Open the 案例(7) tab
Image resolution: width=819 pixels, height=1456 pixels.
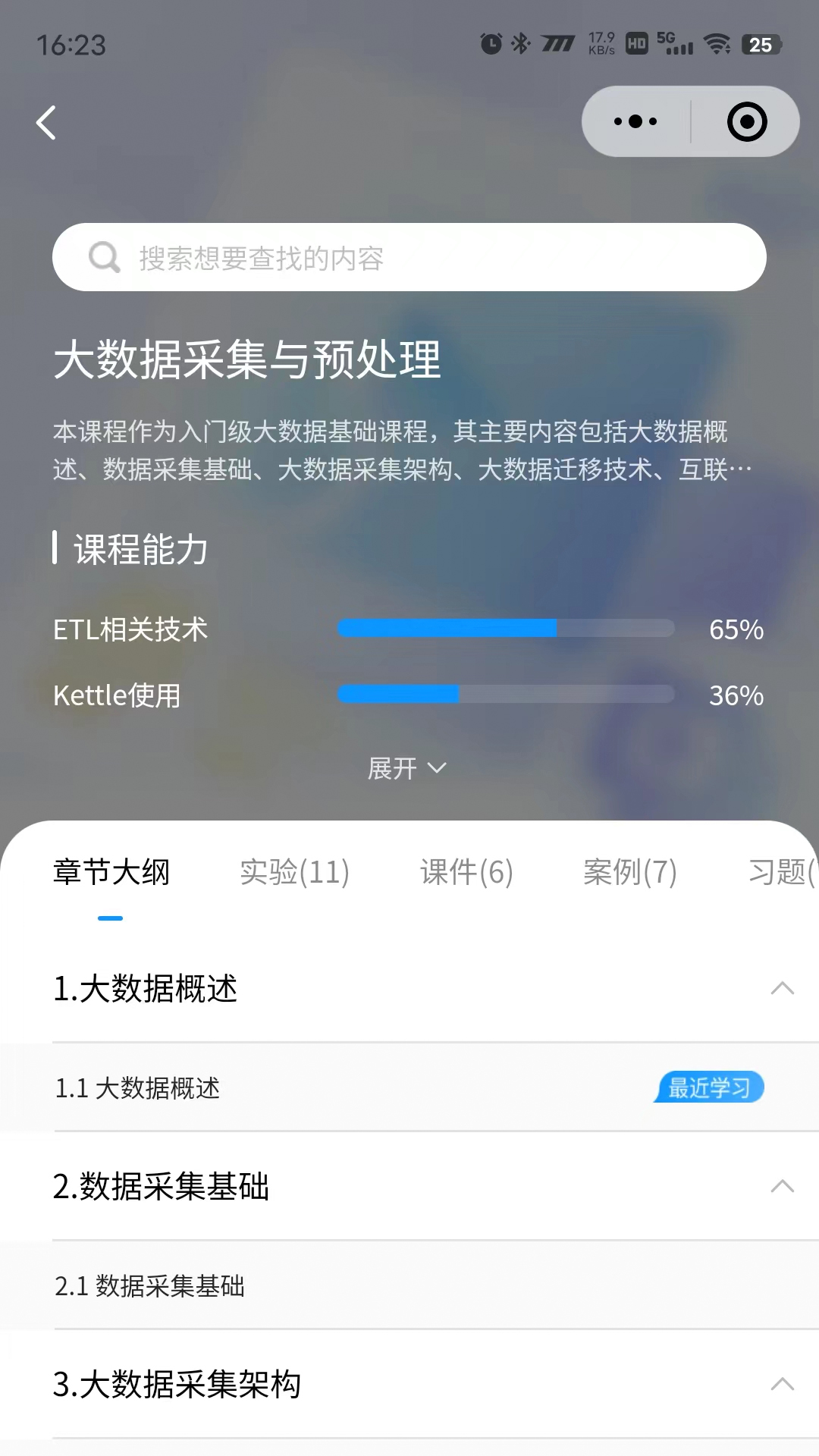click(629, 872)
